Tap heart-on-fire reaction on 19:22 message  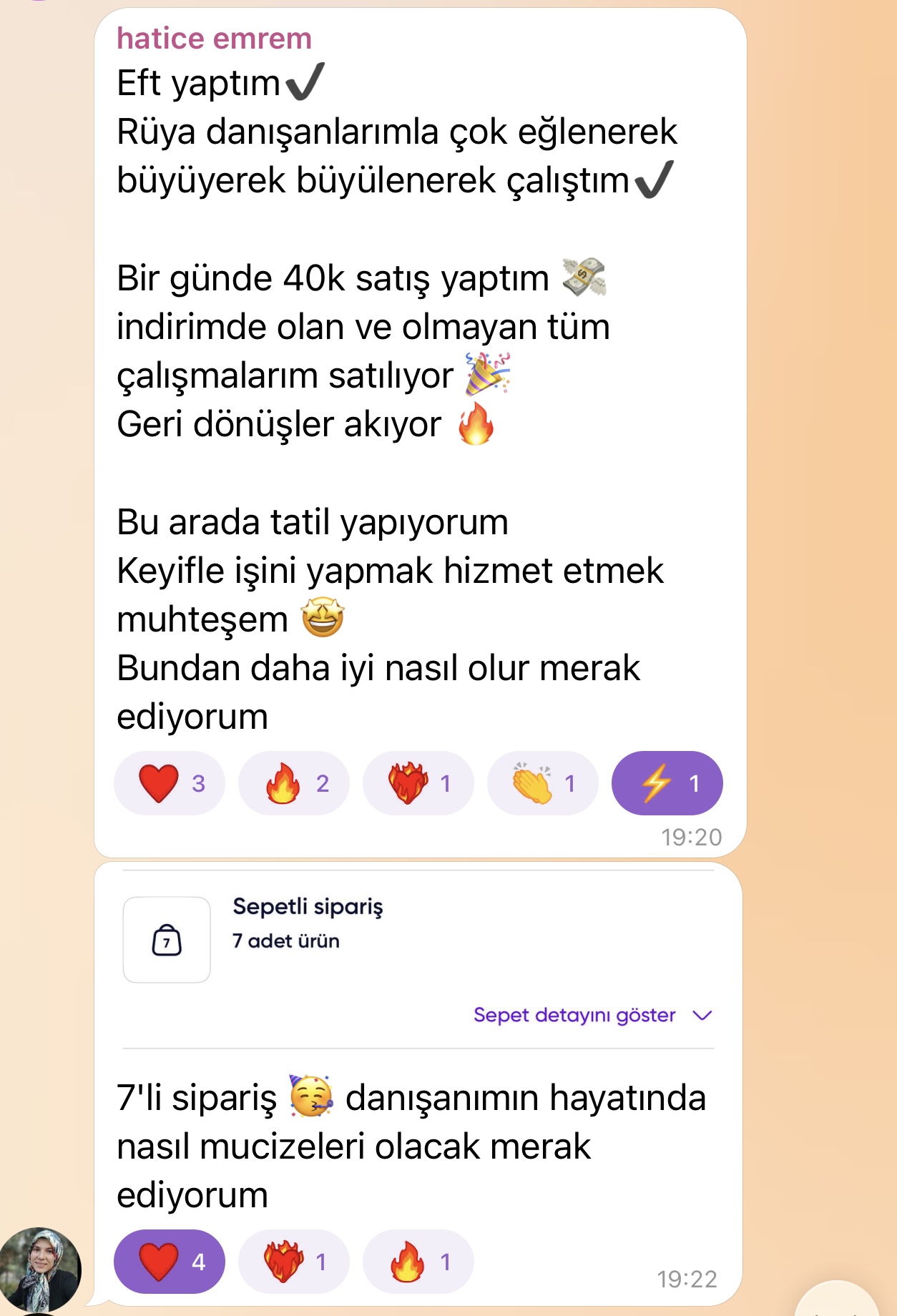pos(294,1262)
